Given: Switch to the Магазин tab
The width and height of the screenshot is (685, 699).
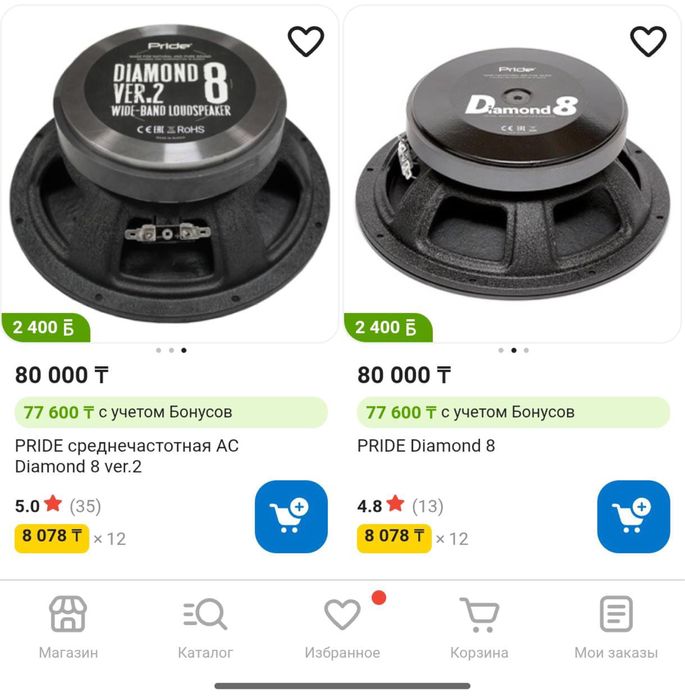Looking at the screenshot, I should point(68,627).
